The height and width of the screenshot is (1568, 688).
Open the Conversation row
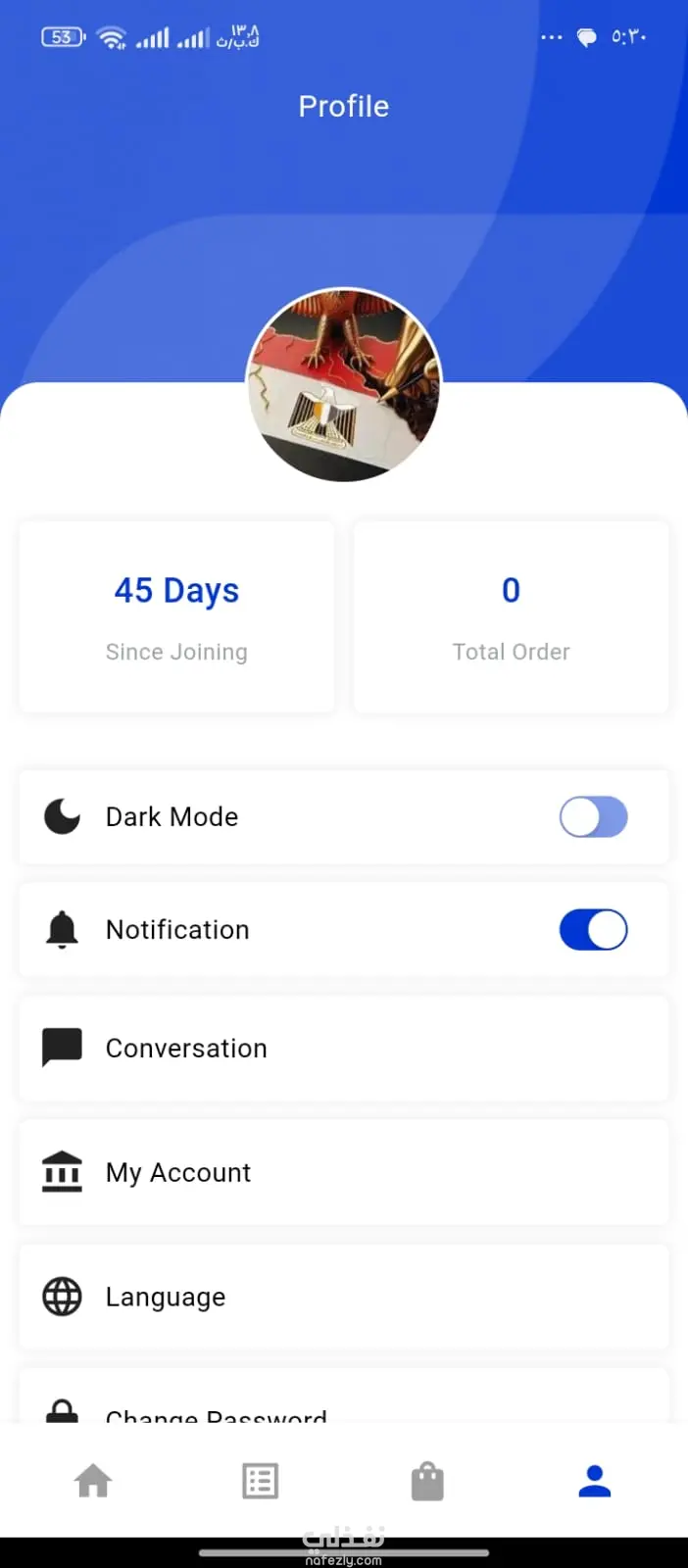tap(343, 1048)
